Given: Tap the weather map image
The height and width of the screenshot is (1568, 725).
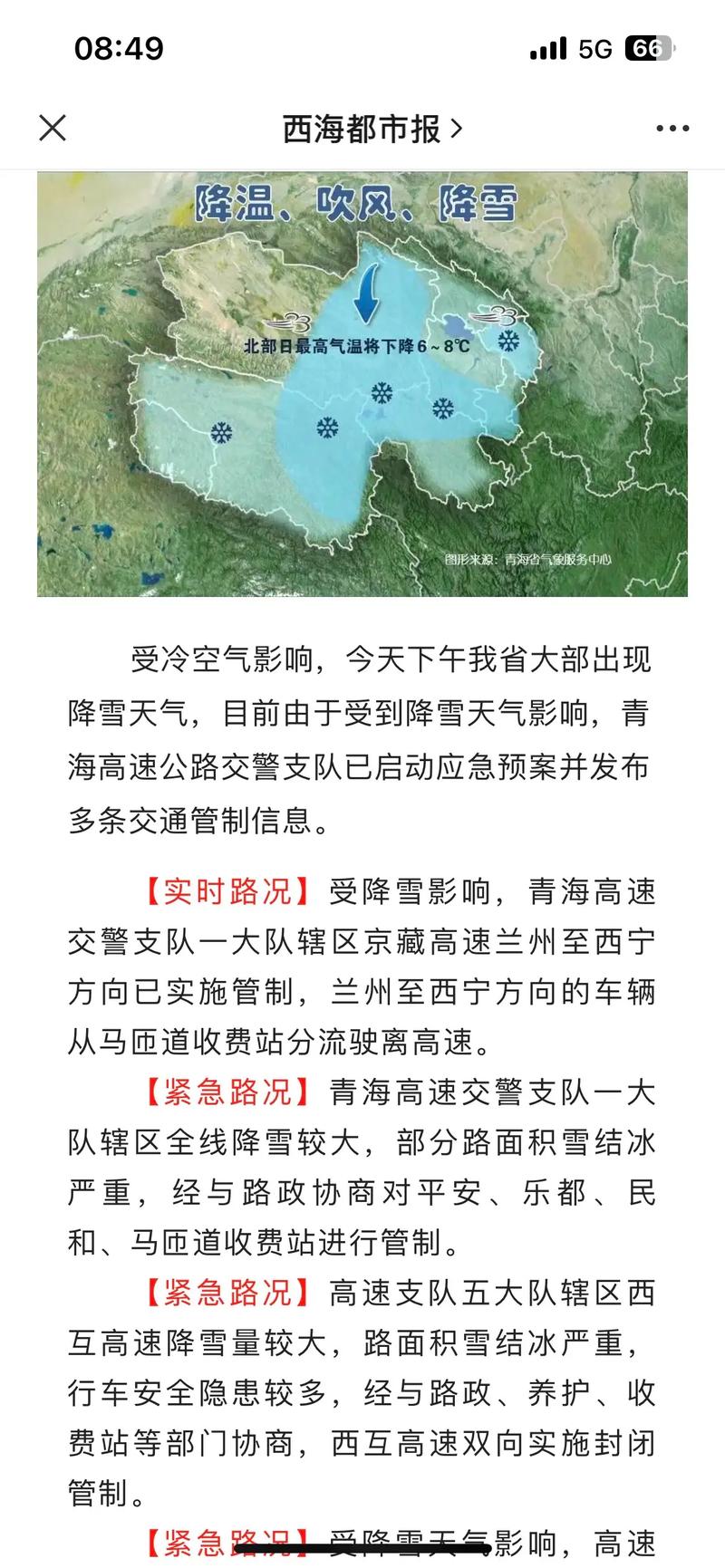Looking at the screenshot, I should tap(362, 380).
